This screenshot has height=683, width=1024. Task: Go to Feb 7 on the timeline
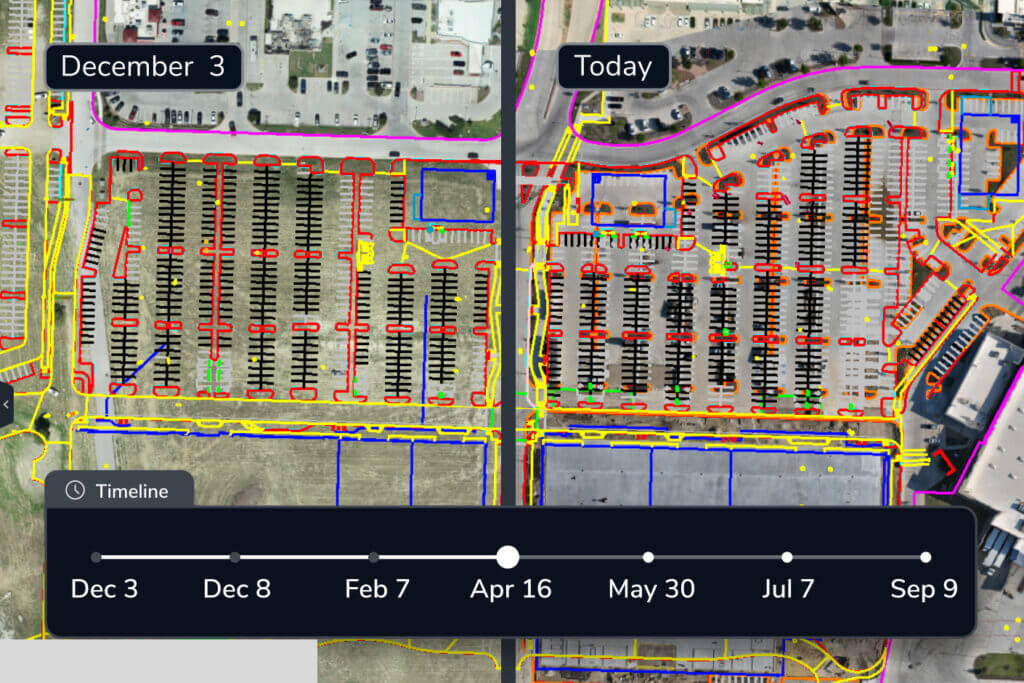(374, 557)
